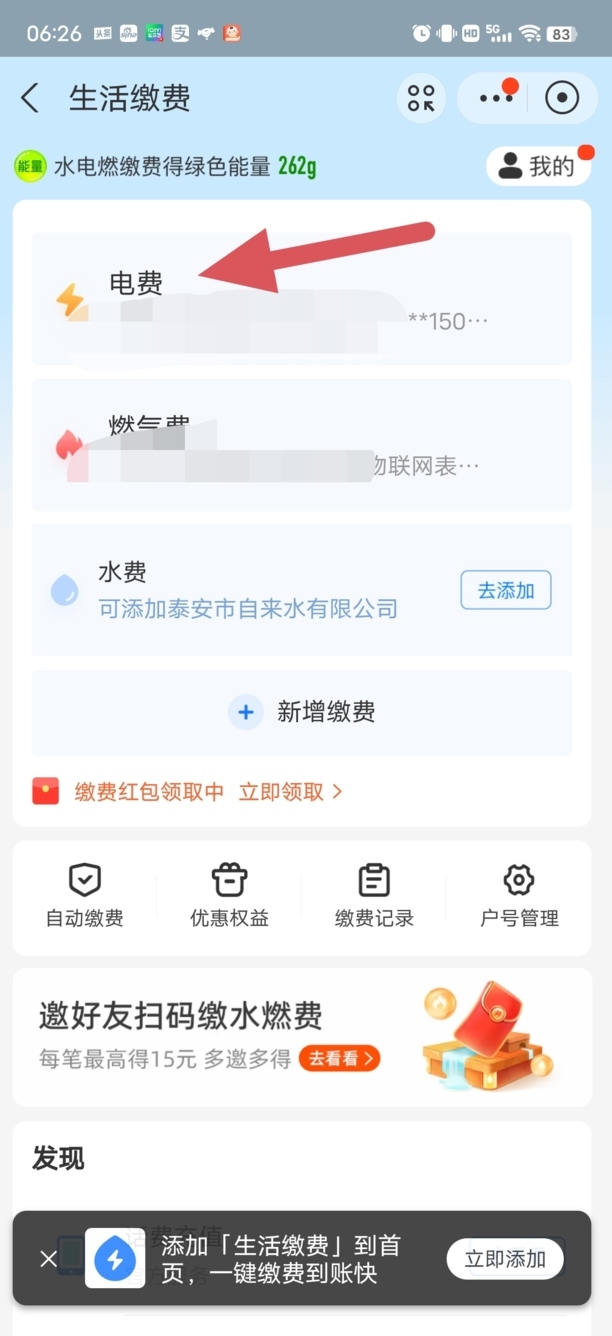Viewport: 612px width, 1336px height.
Task: Open 我的 profile button
Action: (x=538, y=166)
